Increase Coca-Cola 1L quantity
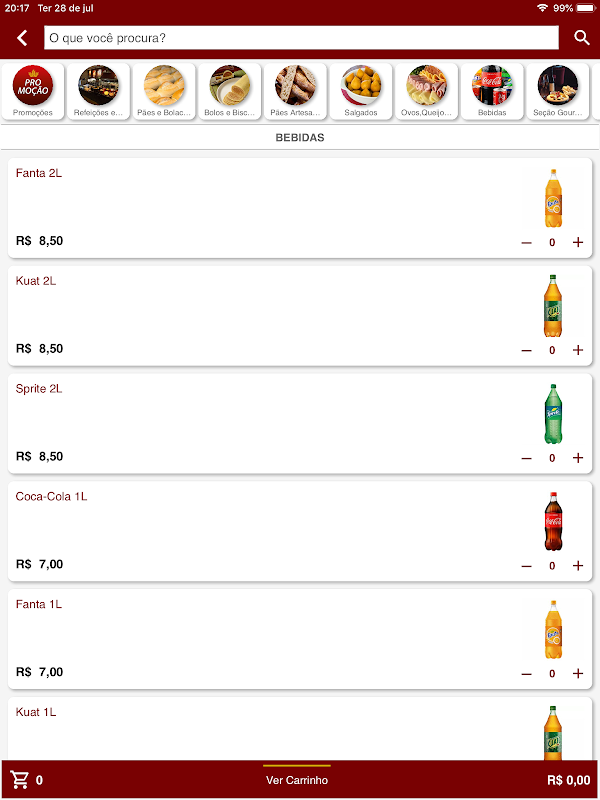600x800 pixels. [578, 566]
